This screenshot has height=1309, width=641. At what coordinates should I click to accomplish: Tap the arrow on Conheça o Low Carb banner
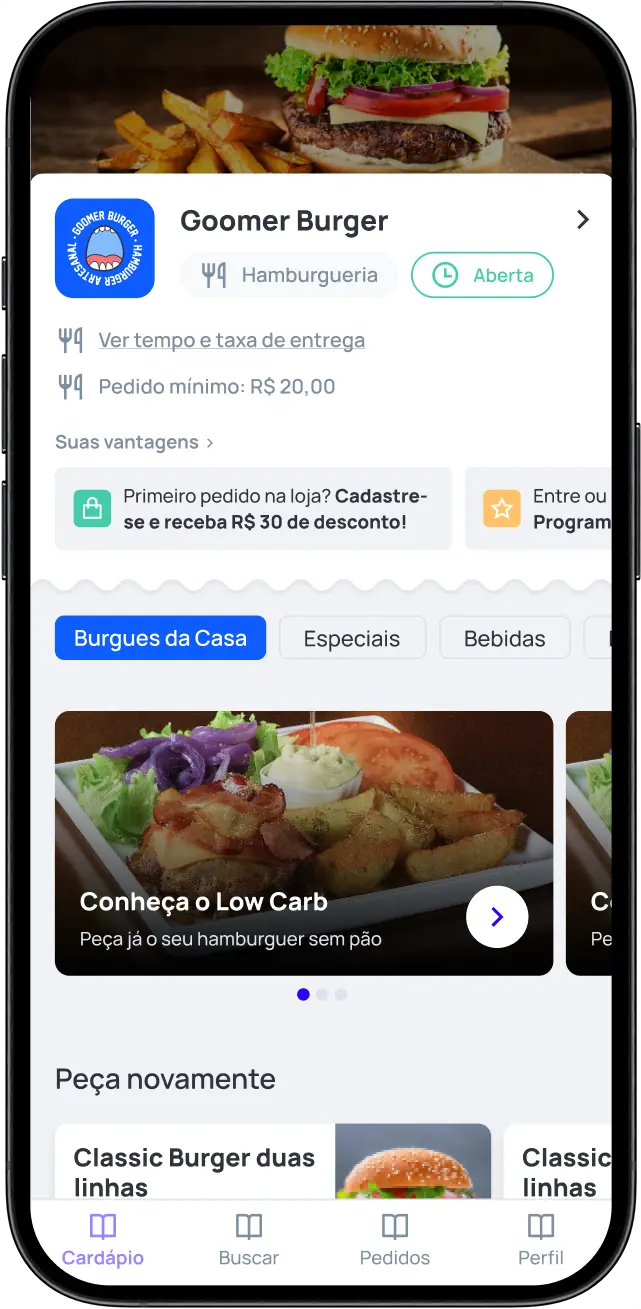[497, 916]
